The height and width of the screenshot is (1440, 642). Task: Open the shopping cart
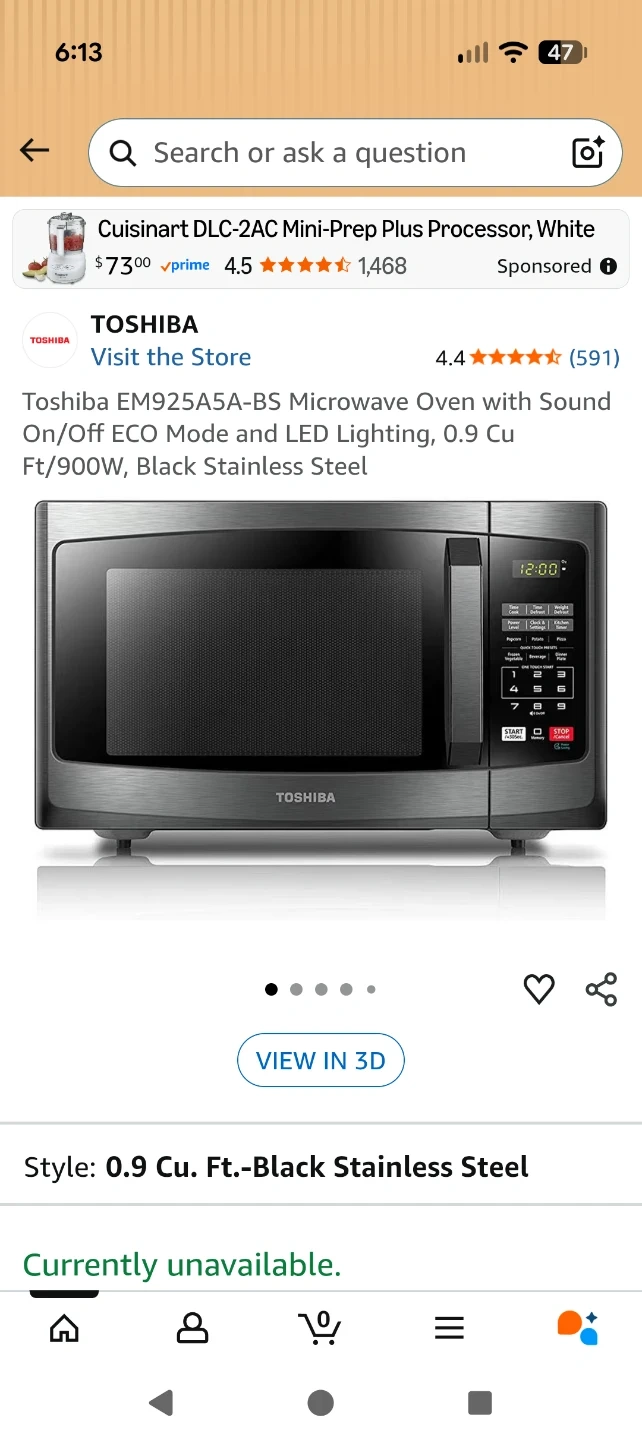tap(320, 1327)
